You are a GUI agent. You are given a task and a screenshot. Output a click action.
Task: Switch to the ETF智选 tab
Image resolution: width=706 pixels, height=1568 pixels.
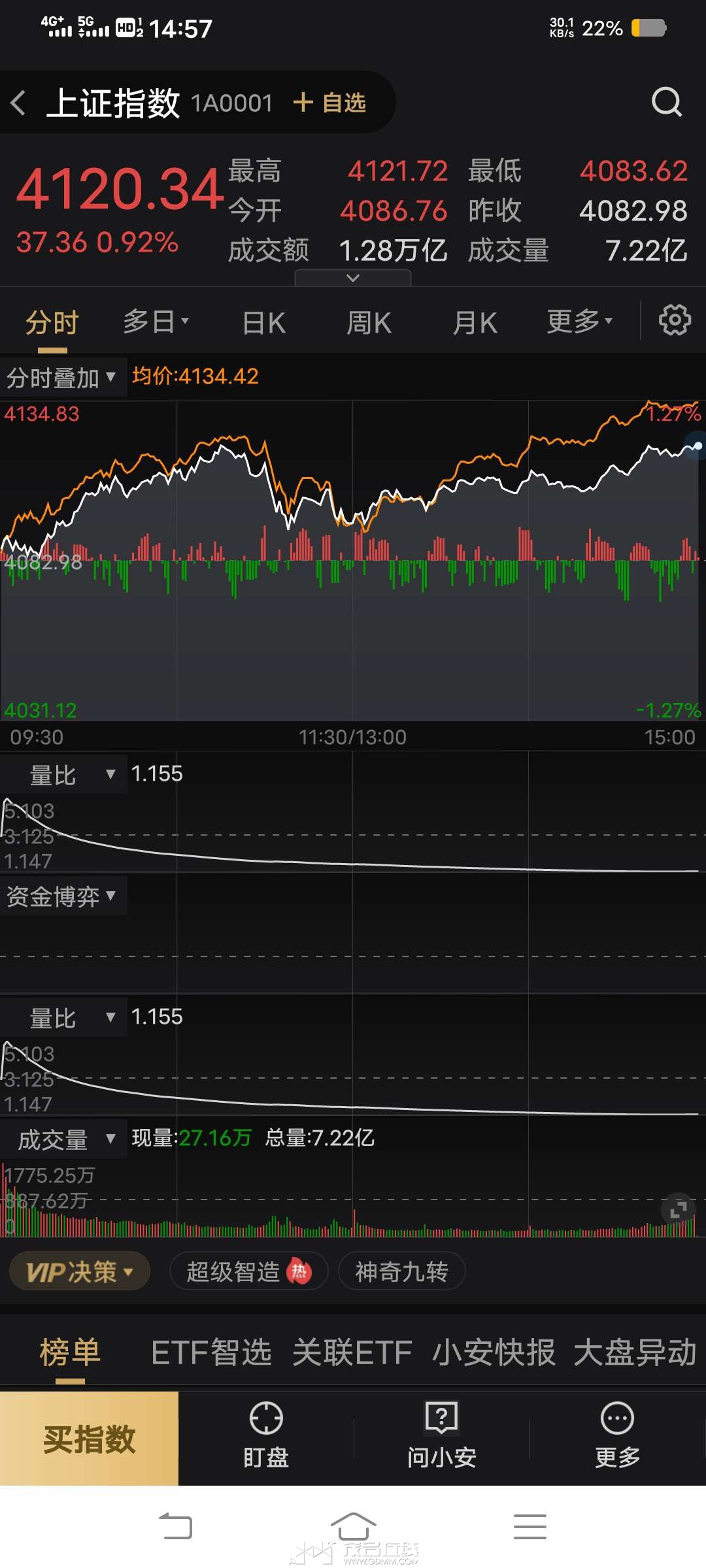211,1352
